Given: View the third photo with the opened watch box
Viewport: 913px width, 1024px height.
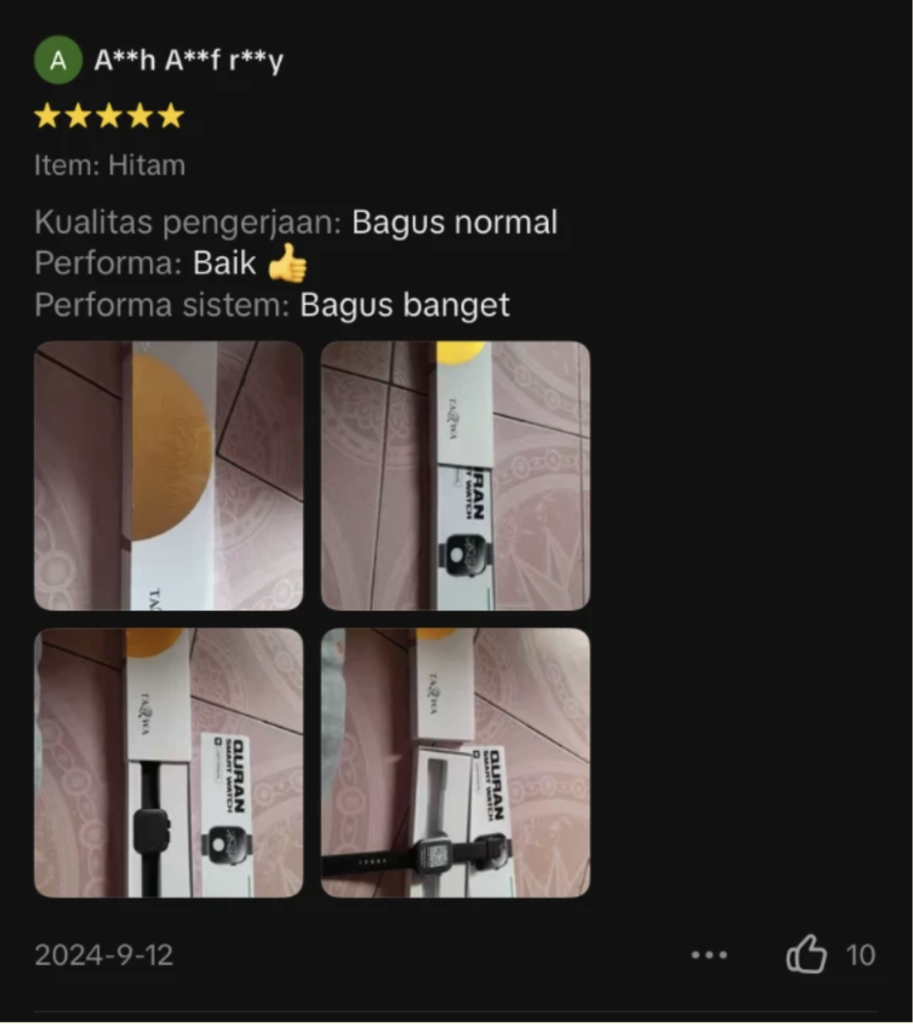Looking at the screenshot, I should (168, 762).
